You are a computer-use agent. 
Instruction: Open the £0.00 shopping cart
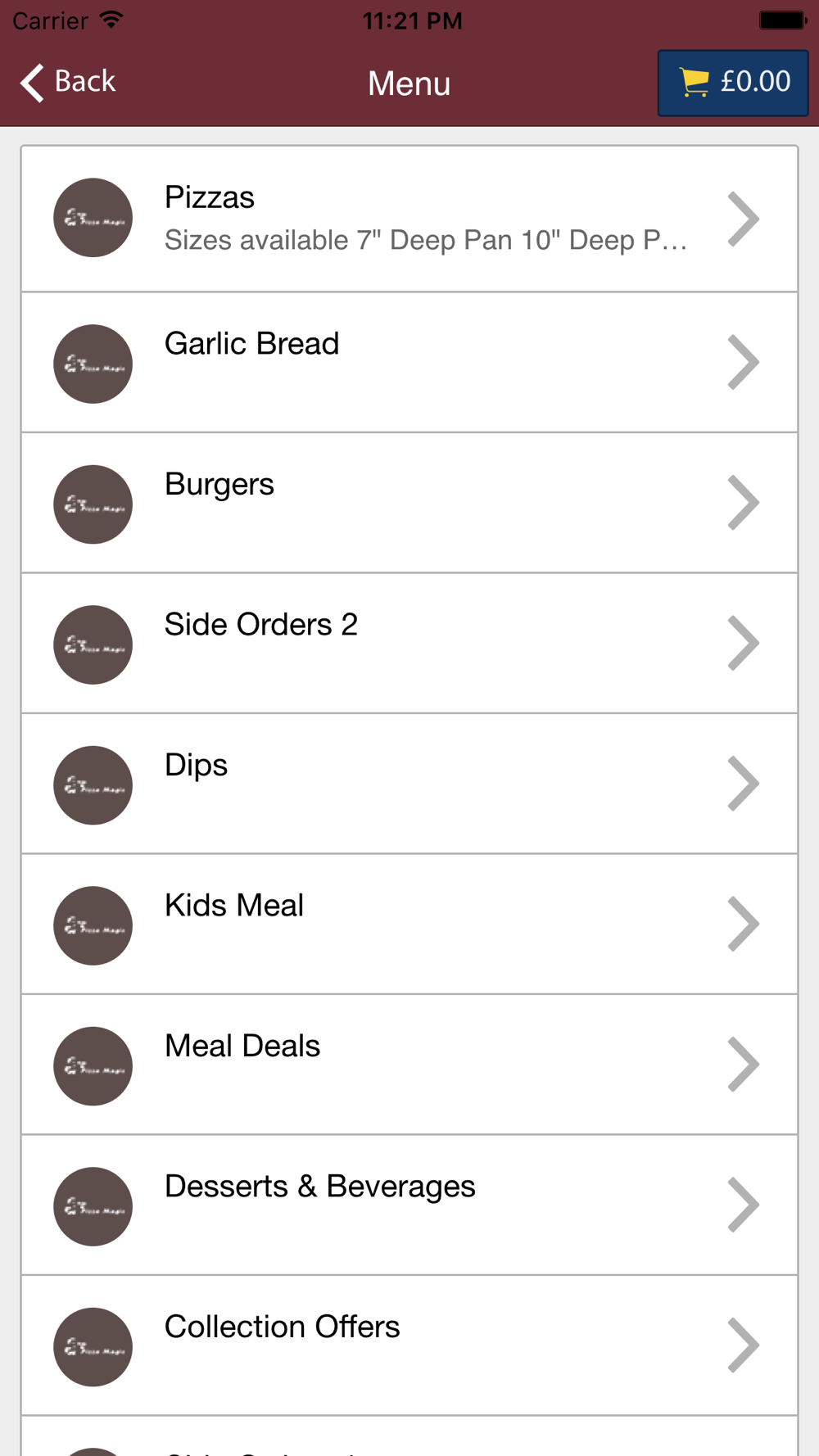point(733,83)
